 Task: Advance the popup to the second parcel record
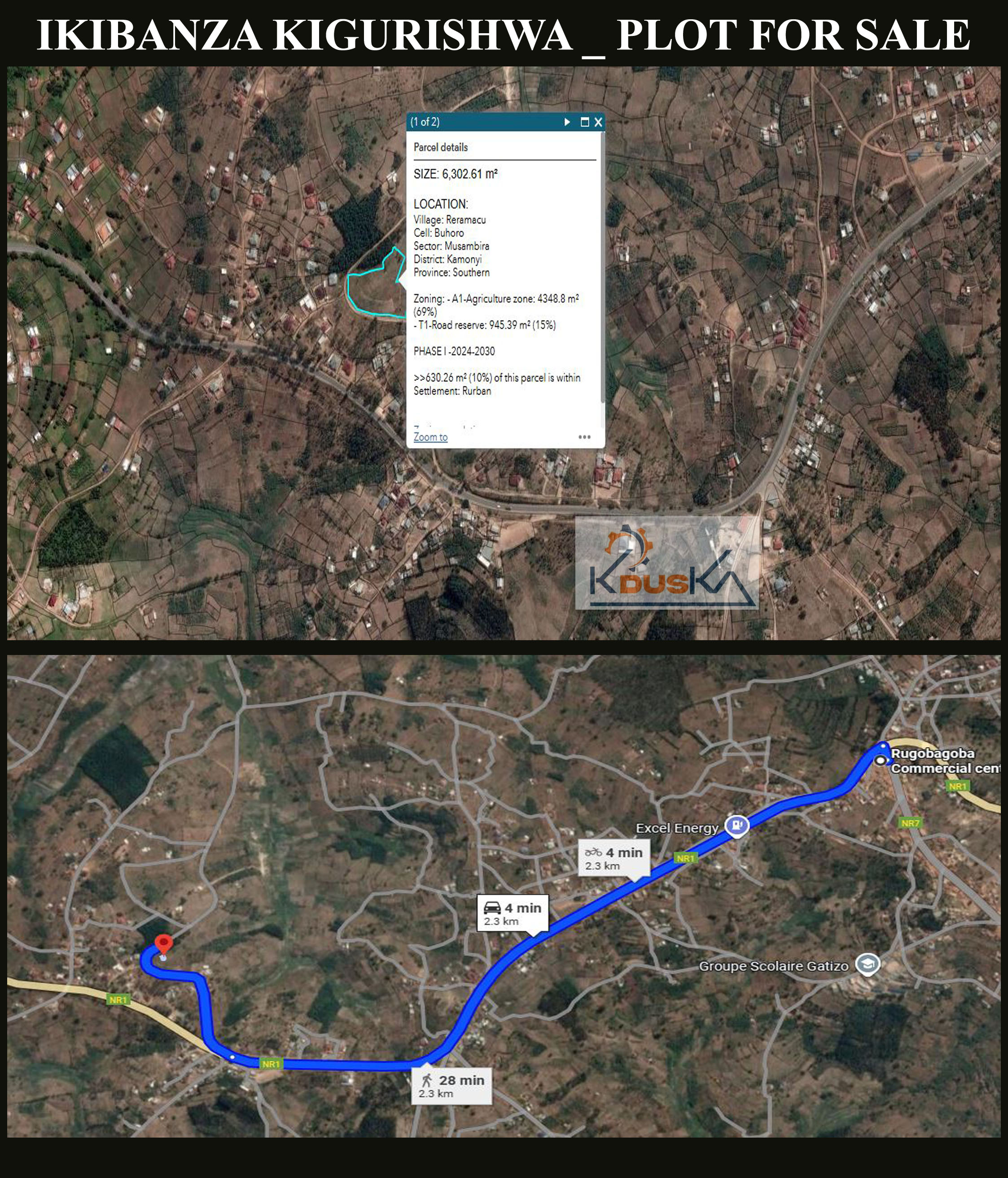567,122
